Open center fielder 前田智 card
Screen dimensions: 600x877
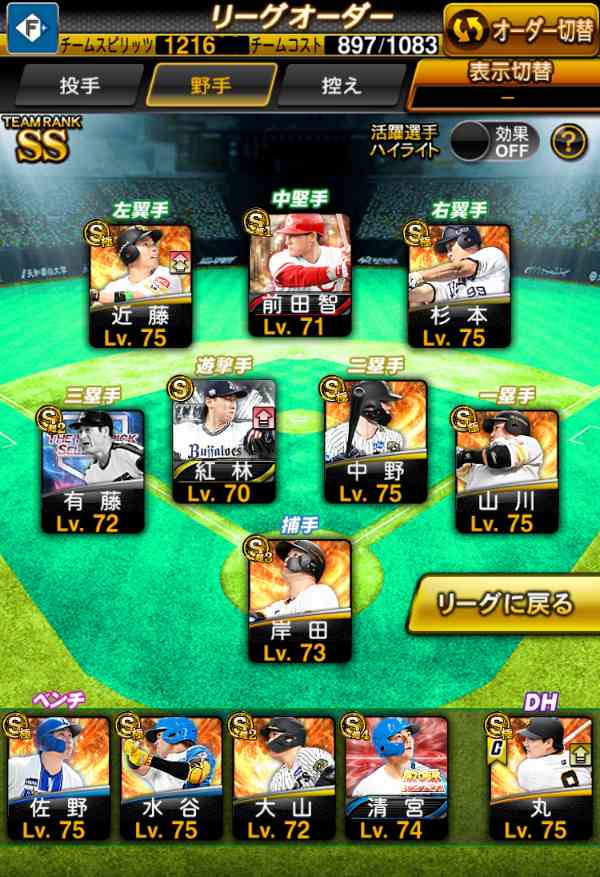click(x=300, y=275)
